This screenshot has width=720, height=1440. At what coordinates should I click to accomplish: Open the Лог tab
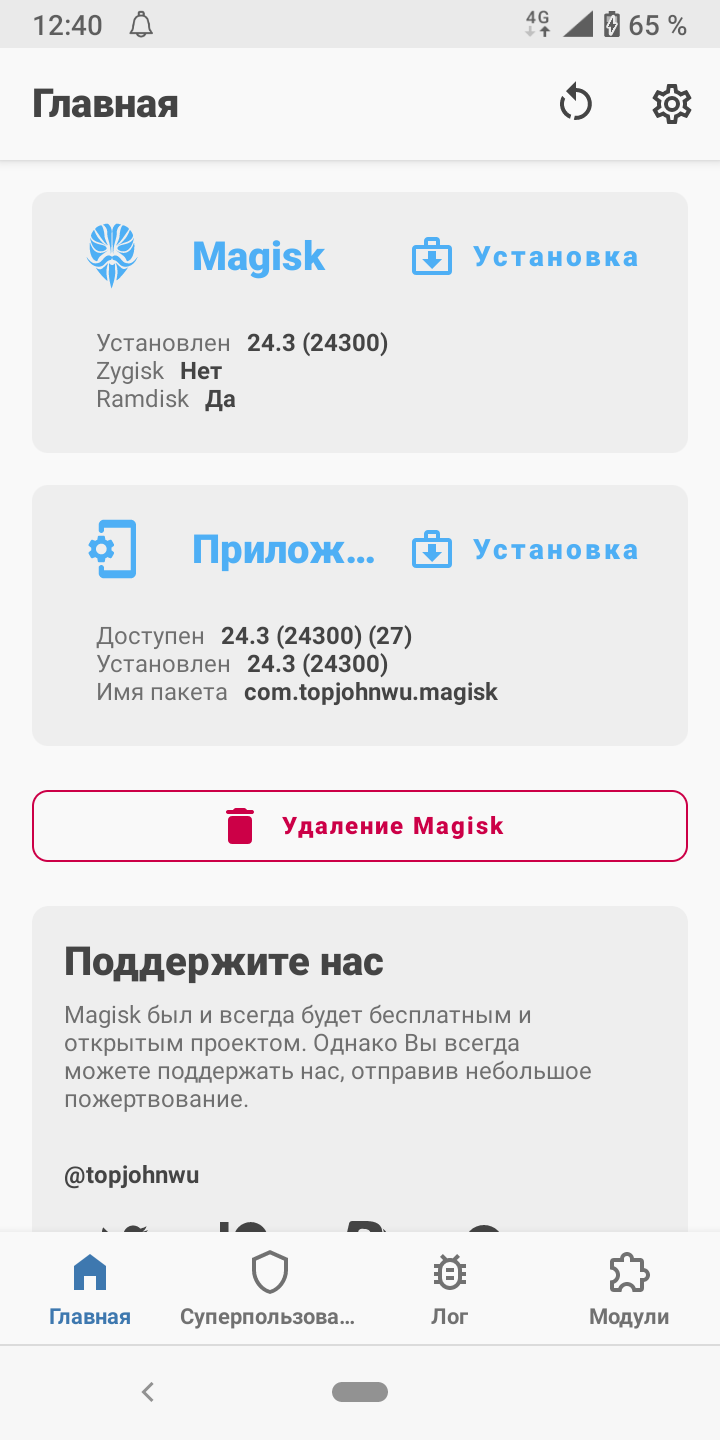[x=449, y=1290]
